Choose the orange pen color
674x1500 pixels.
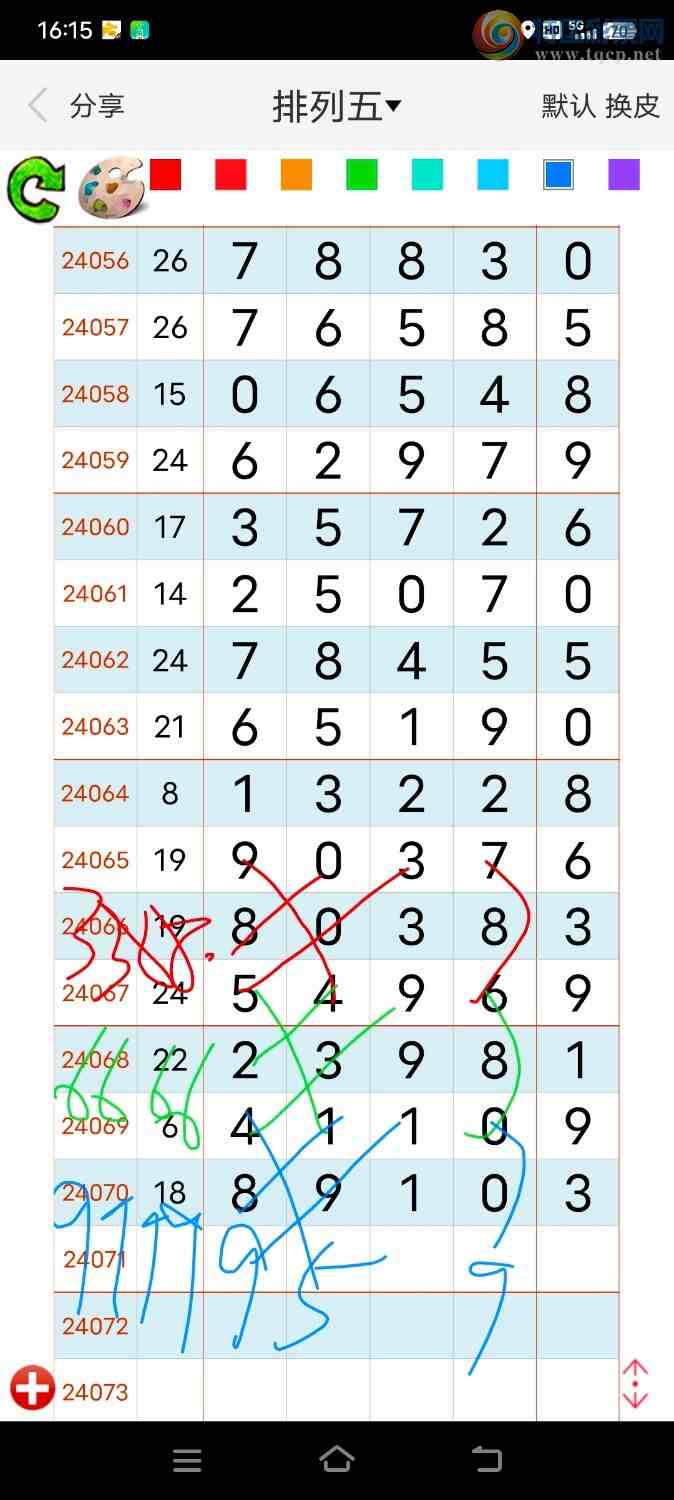tap(296, 175)
